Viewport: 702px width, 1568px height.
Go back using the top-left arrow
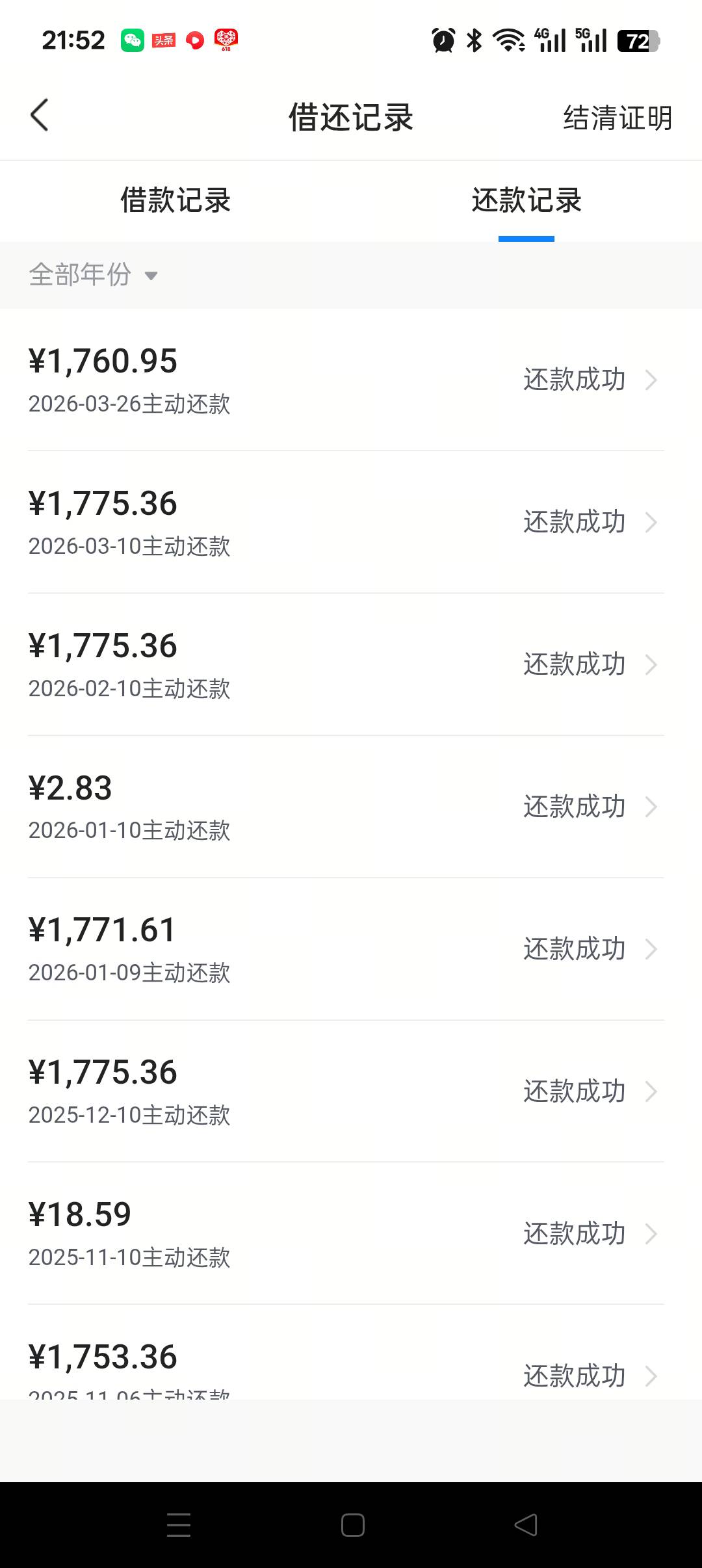point(40,116)
